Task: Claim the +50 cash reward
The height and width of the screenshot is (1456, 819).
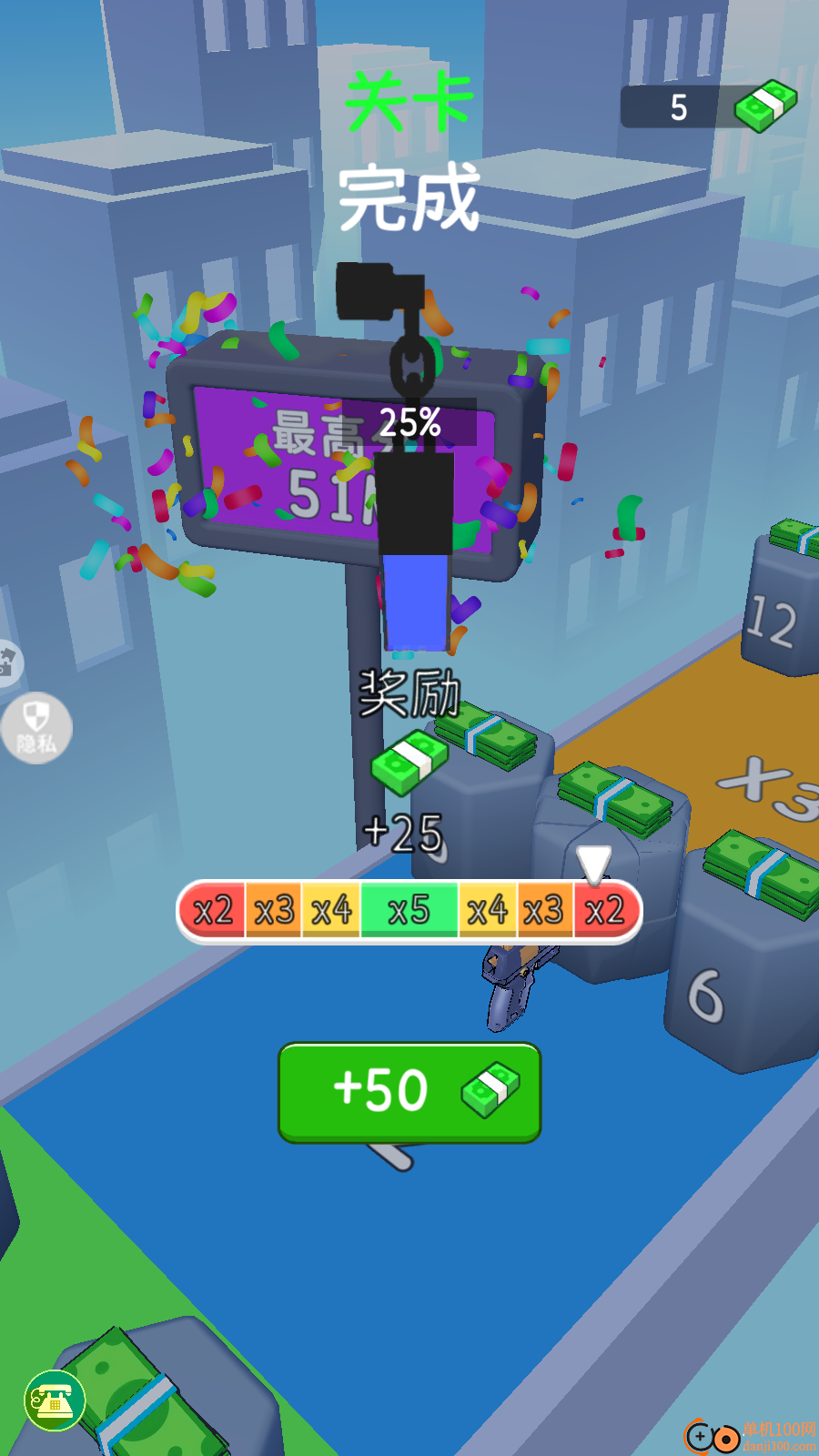Action: [409, 1091]
